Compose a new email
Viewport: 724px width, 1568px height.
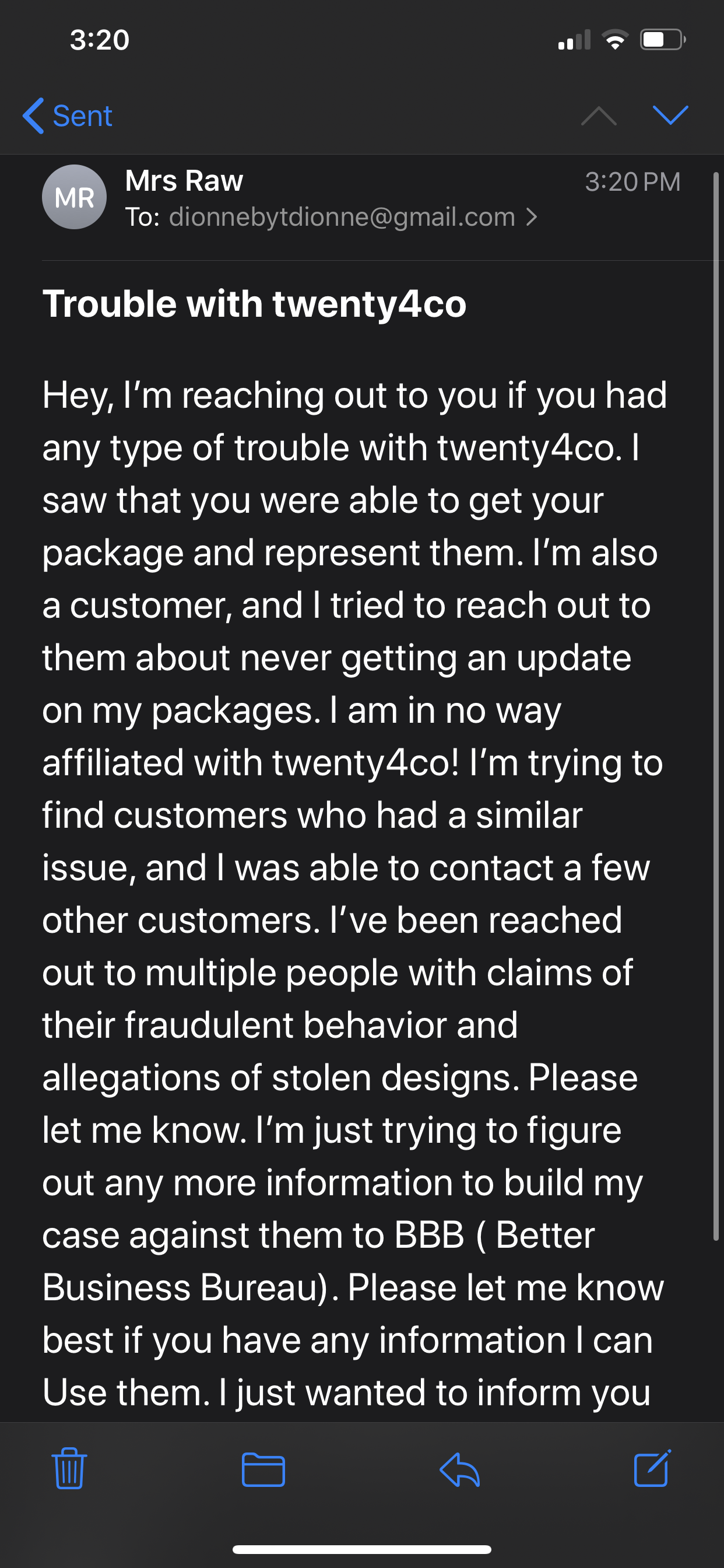point(652,1468)
